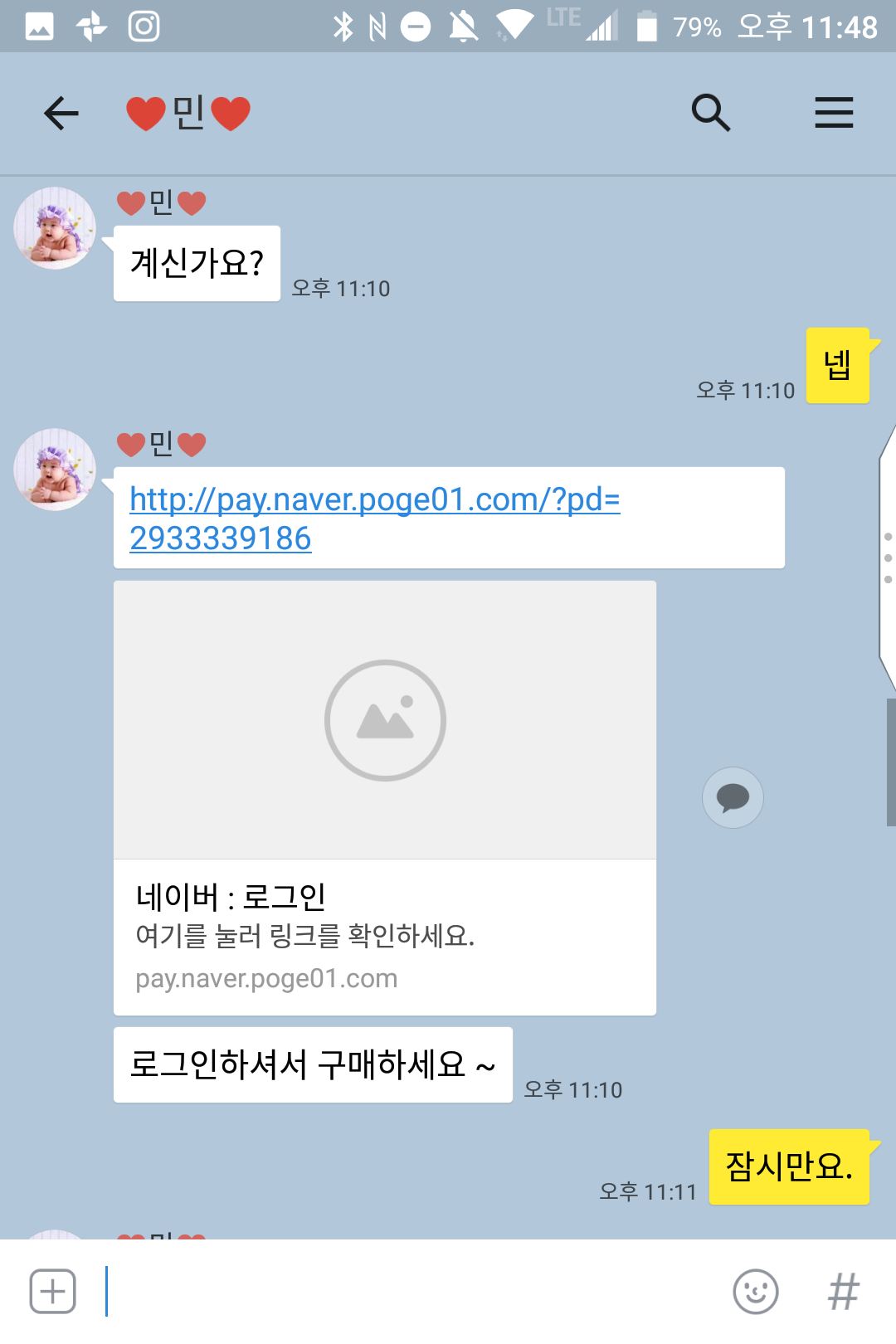Open the 네이버 : 로그인 link preview card
Screen dimensions: 896x1344
(384, 797)
